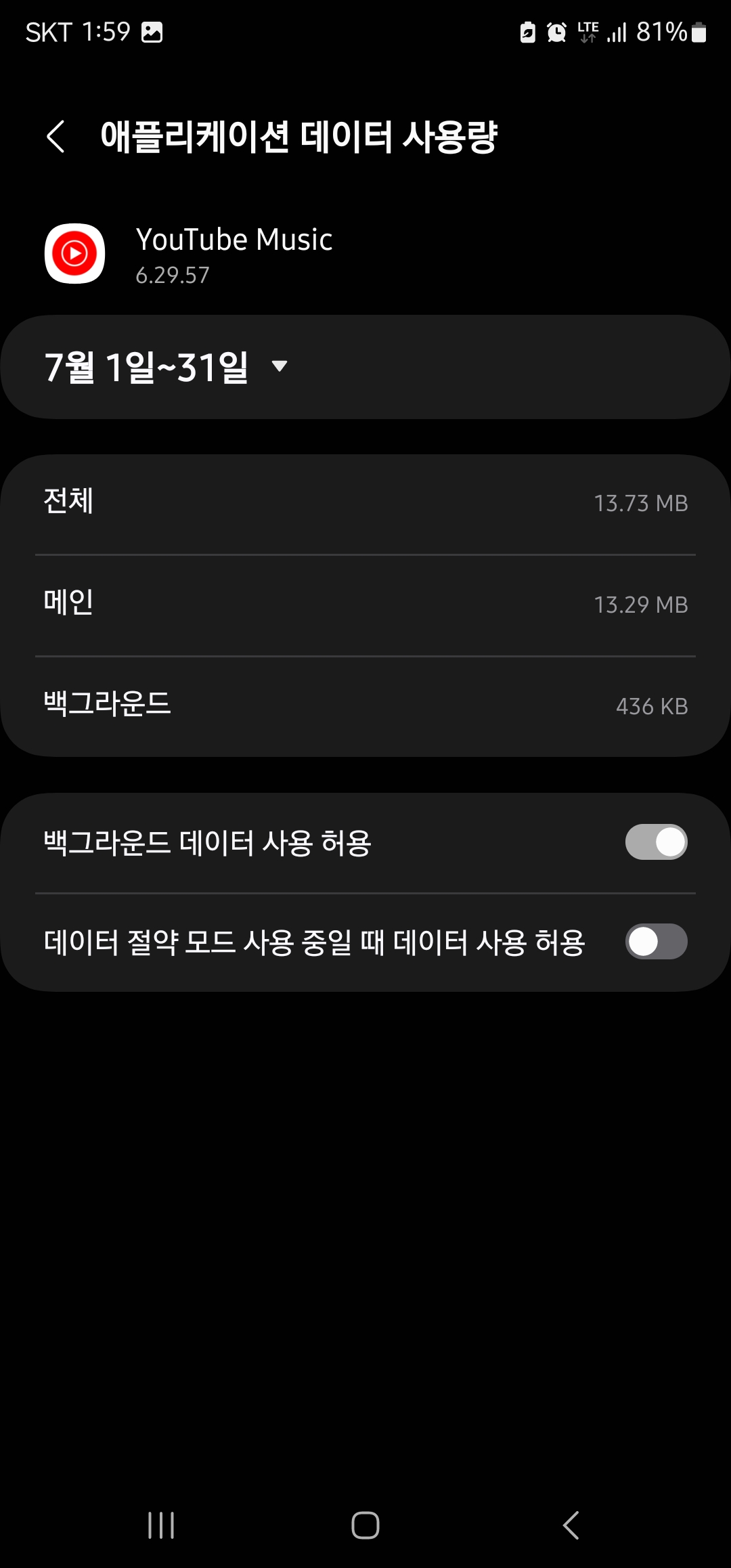Tap the back arrow beside the page title
Image resolution: width=731 pixels, height=1568 pixels.
(57, 135)
